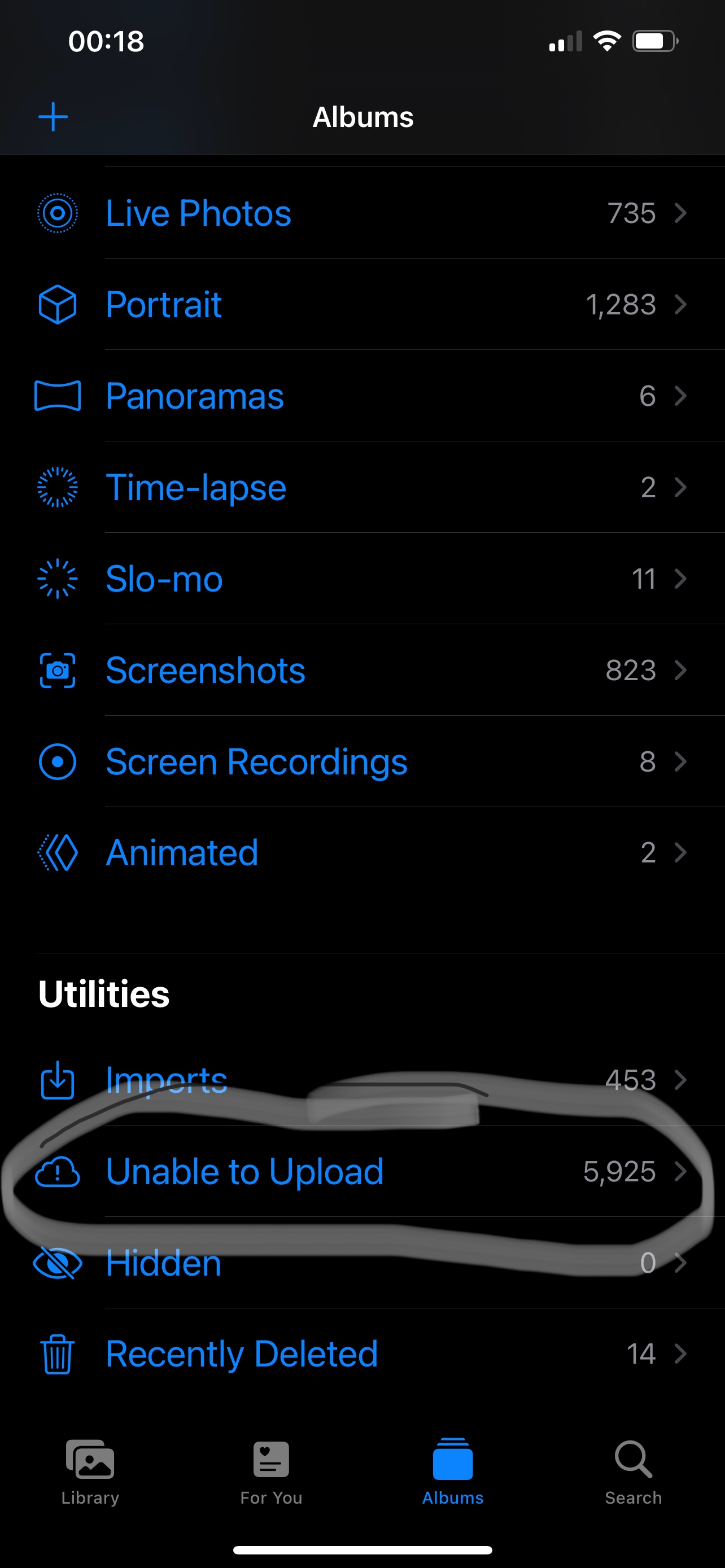
Task: Open the Portrait album
Action: (164, 304)
